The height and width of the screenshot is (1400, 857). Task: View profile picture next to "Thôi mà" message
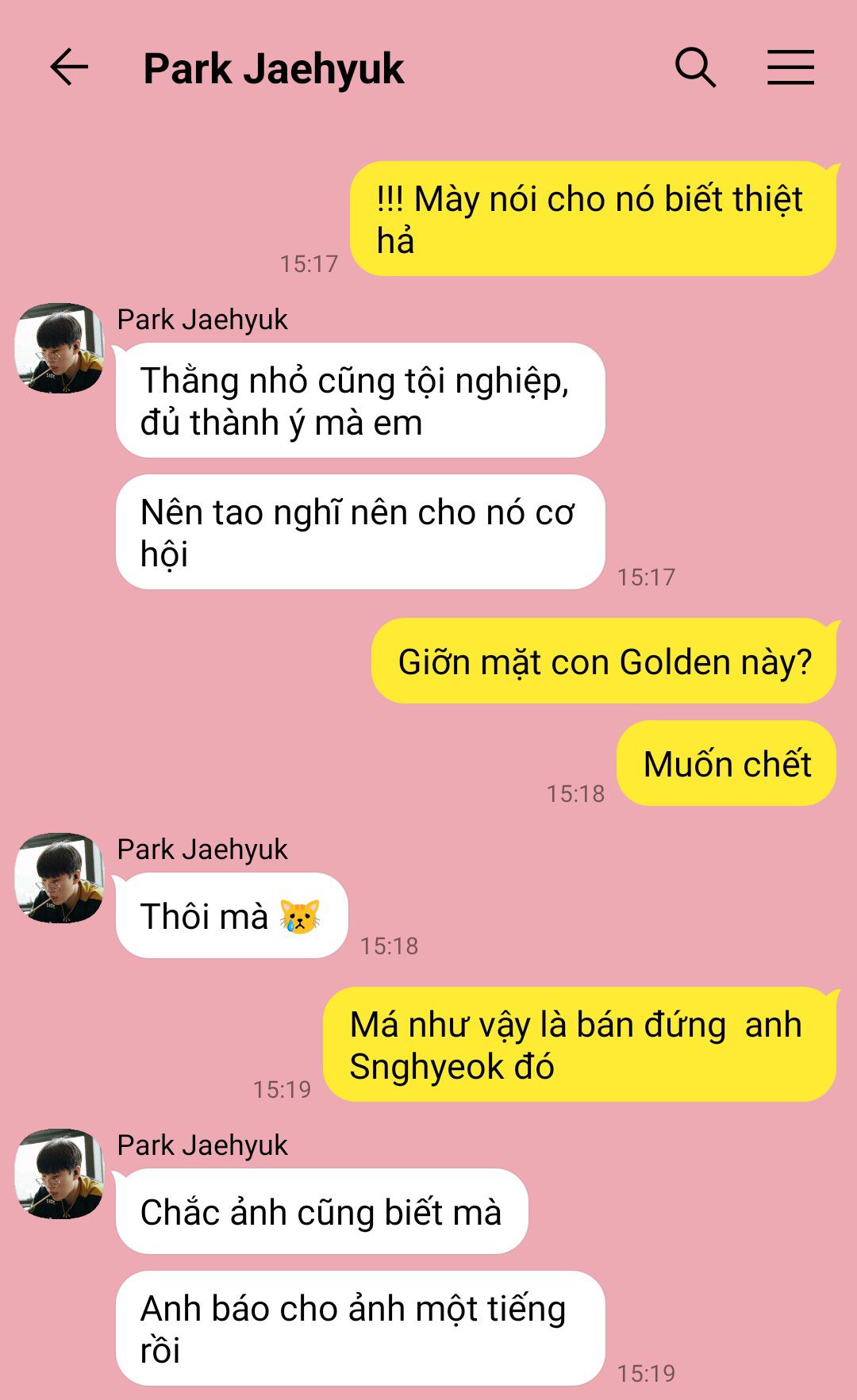click(x=60, y=877)
